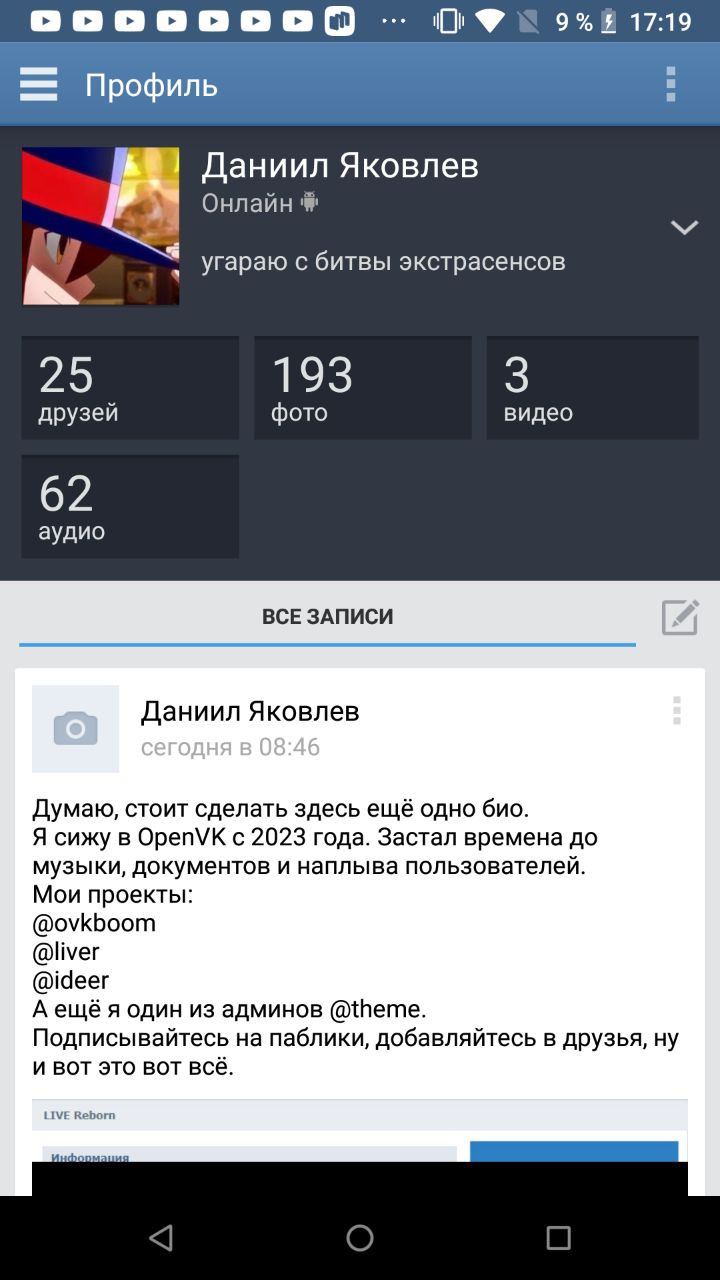Image resolution: width=720 pixels, height=1280 pixels.
Task: Open the post's three-dot options menu
Action: [677, 710]
